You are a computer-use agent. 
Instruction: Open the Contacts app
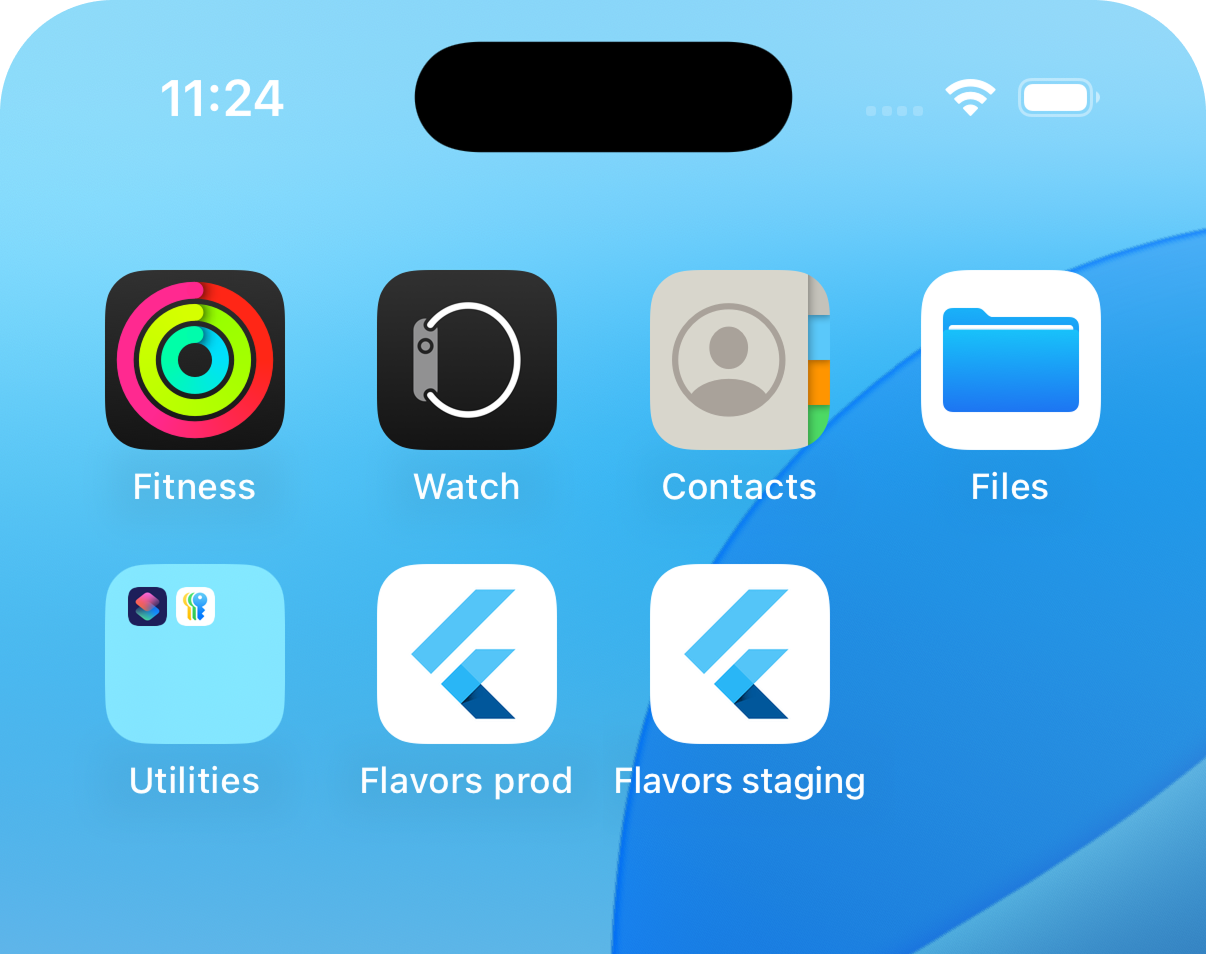(739, 359)
